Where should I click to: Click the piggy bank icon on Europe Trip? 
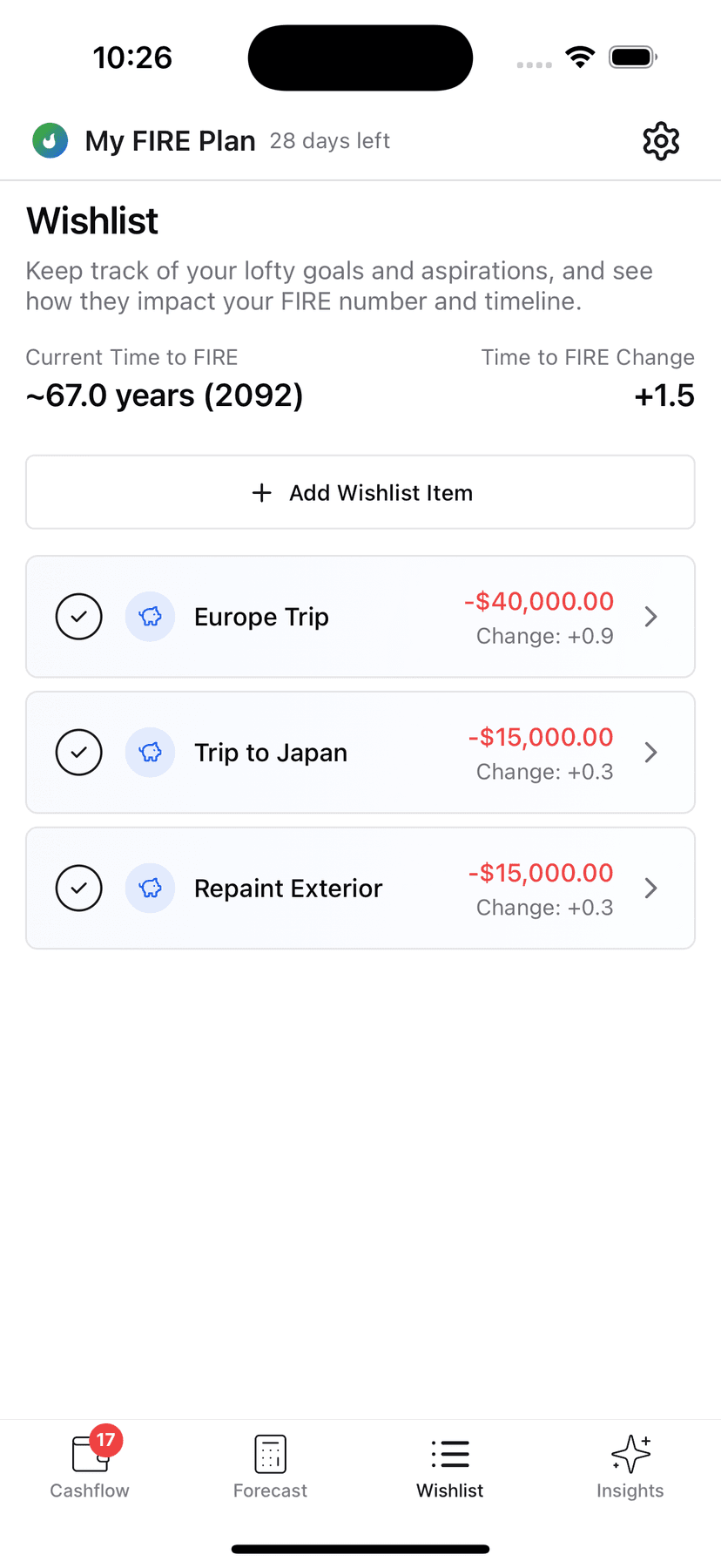tap(150, 616)
